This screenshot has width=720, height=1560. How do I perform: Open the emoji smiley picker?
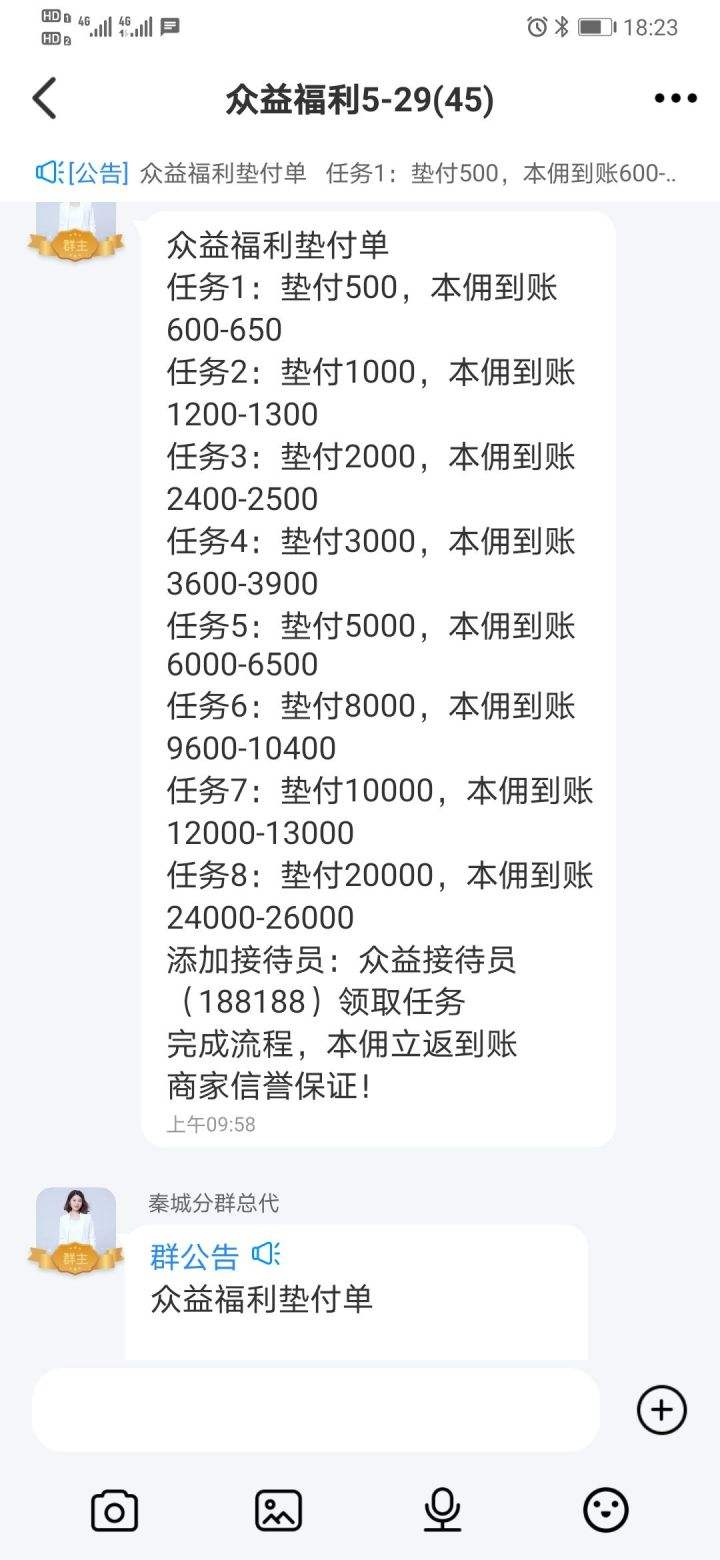pos(607,1510)
